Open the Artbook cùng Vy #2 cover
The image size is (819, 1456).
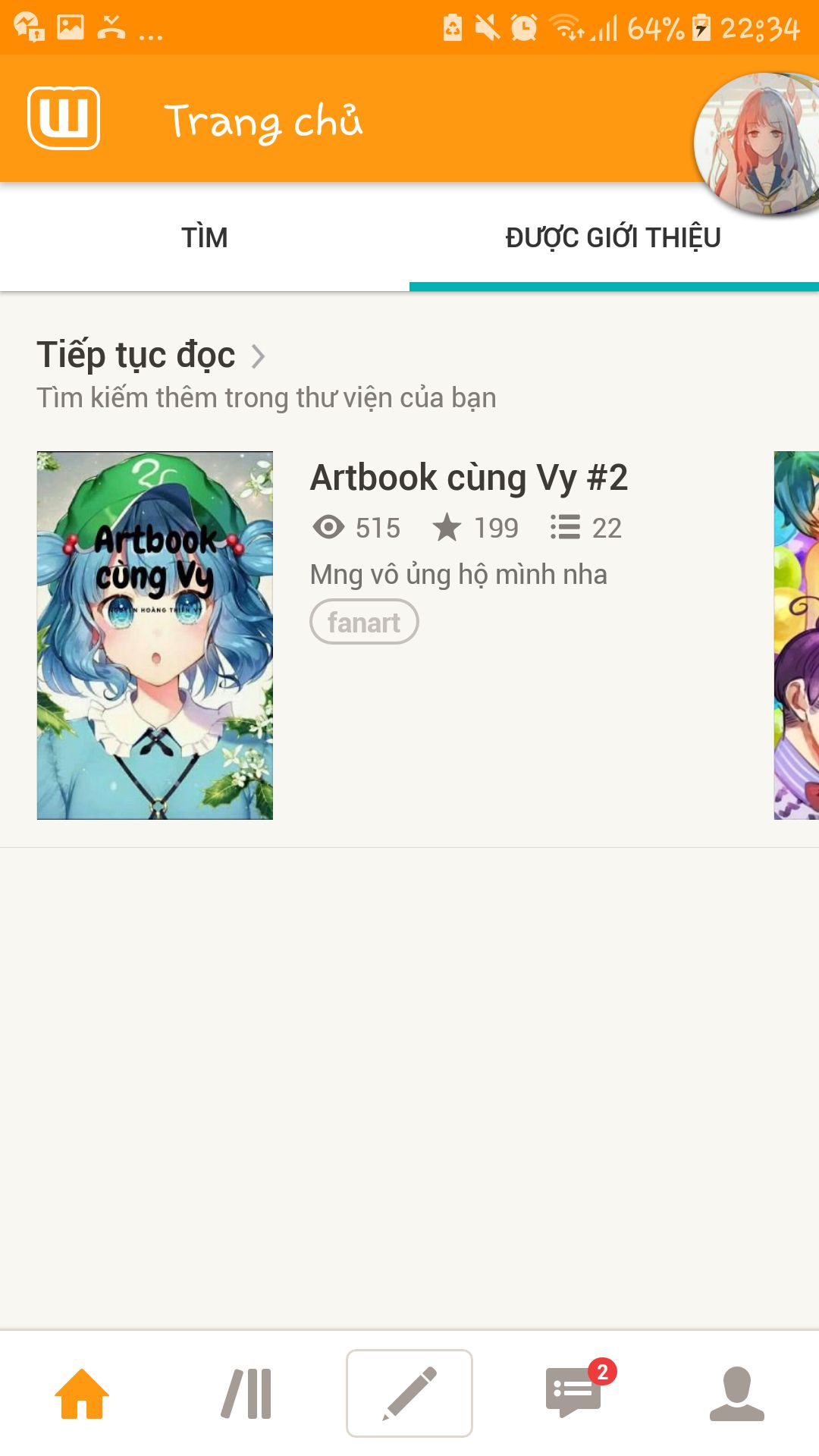click(155, 635)
